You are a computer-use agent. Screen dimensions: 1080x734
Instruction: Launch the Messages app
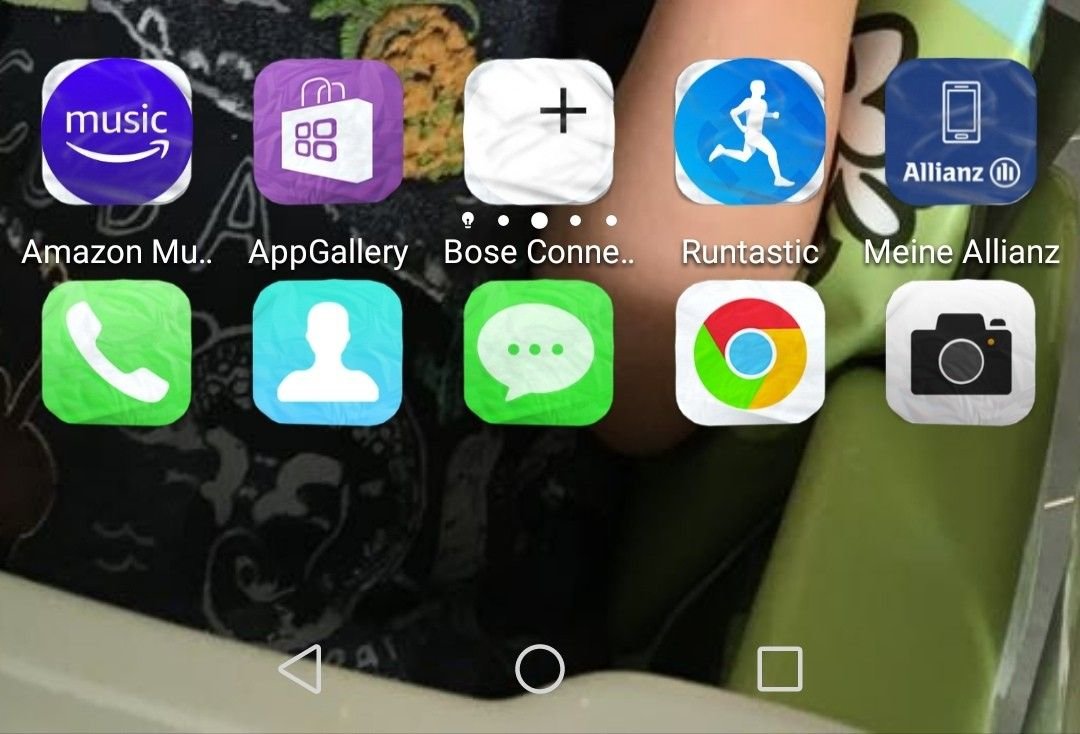tap(539, 353)
